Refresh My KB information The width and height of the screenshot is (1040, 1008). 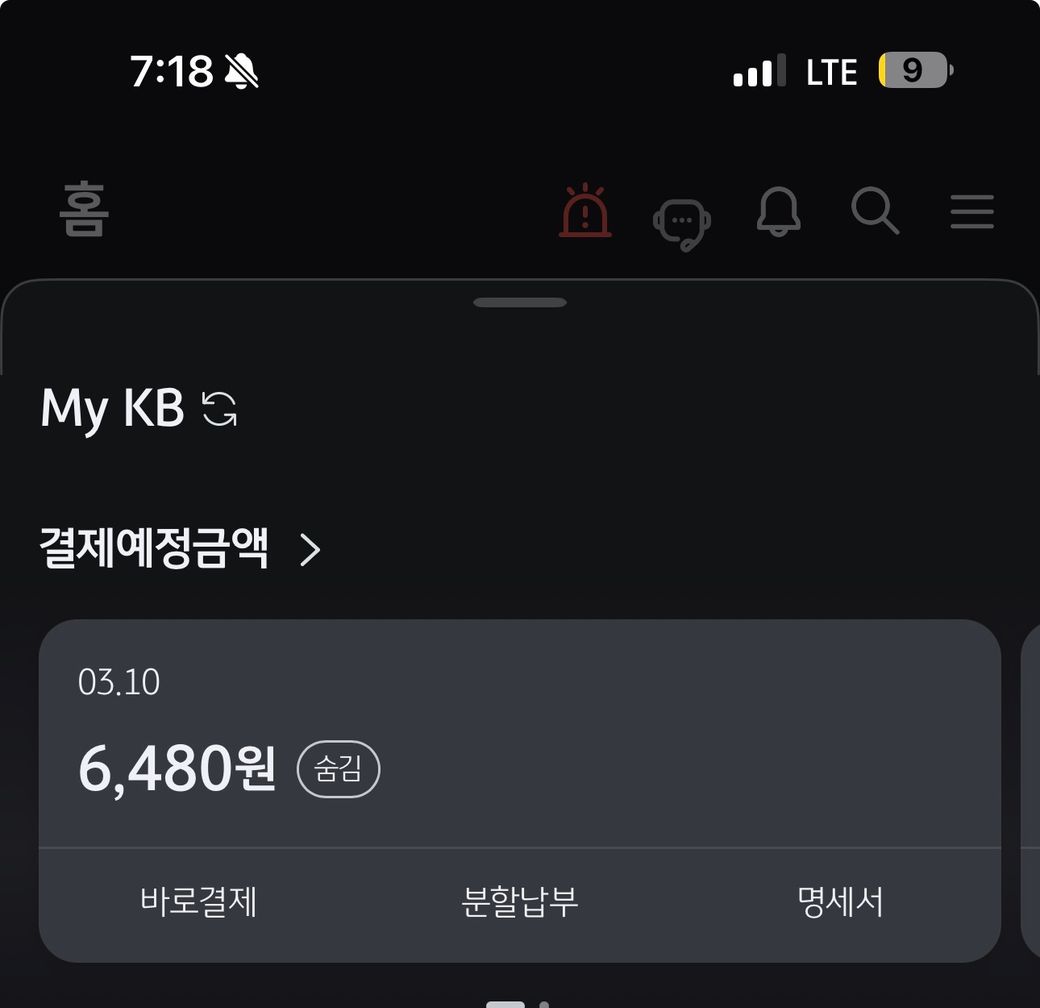pos(220,409)
